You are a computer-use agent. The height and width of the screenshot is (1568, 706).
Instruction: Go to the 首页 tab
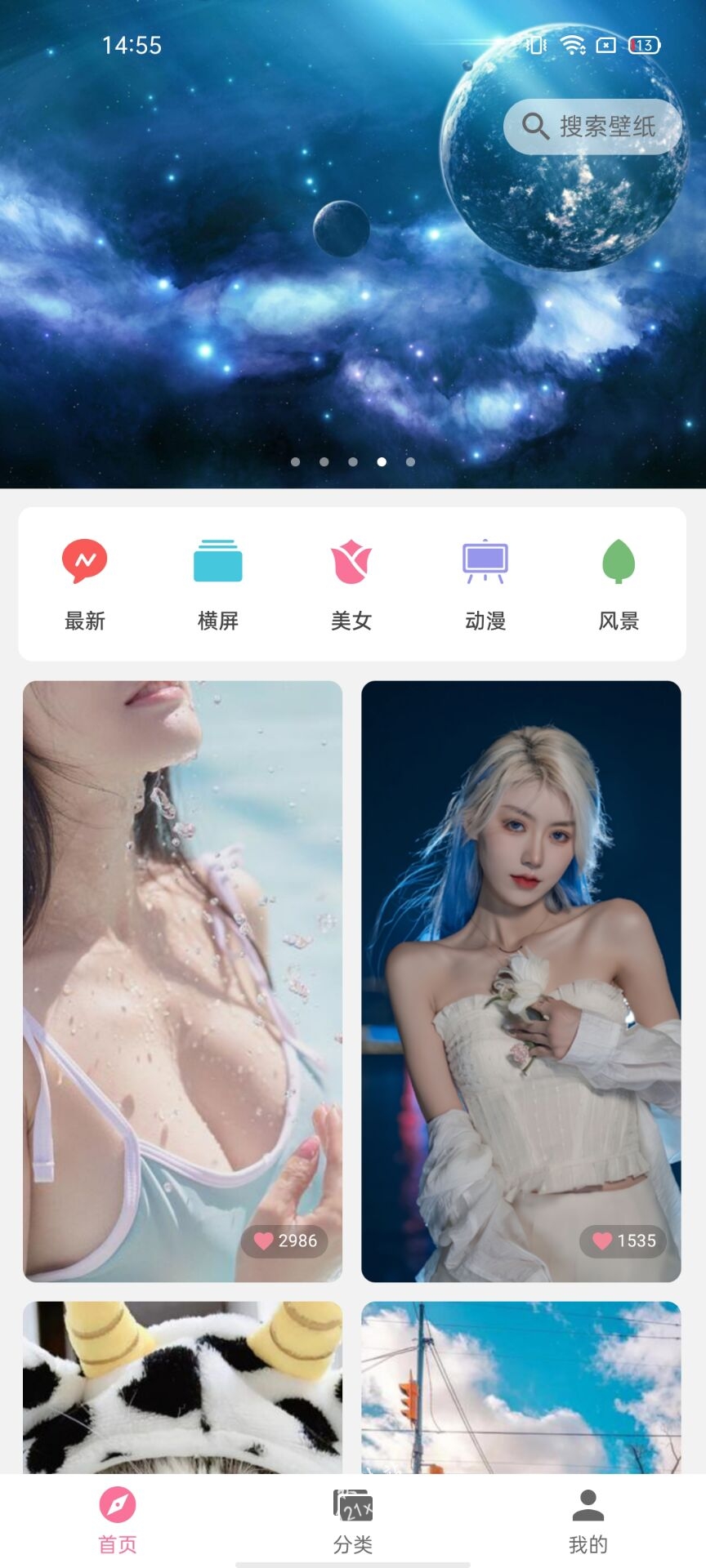118,1521
